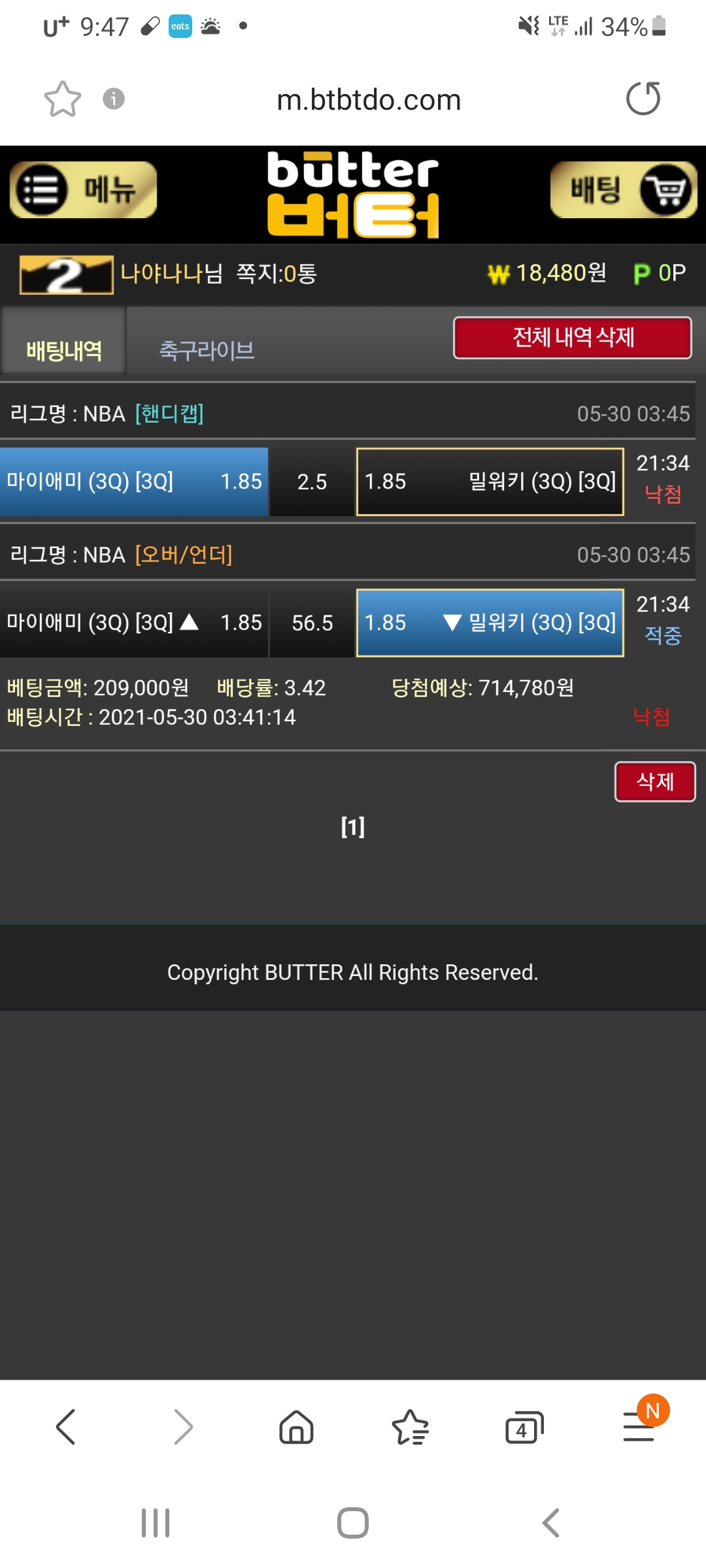Tap the butter 버터 logo
The width and height of the screenshot is (706, 1568).
[x=353, y=195]
